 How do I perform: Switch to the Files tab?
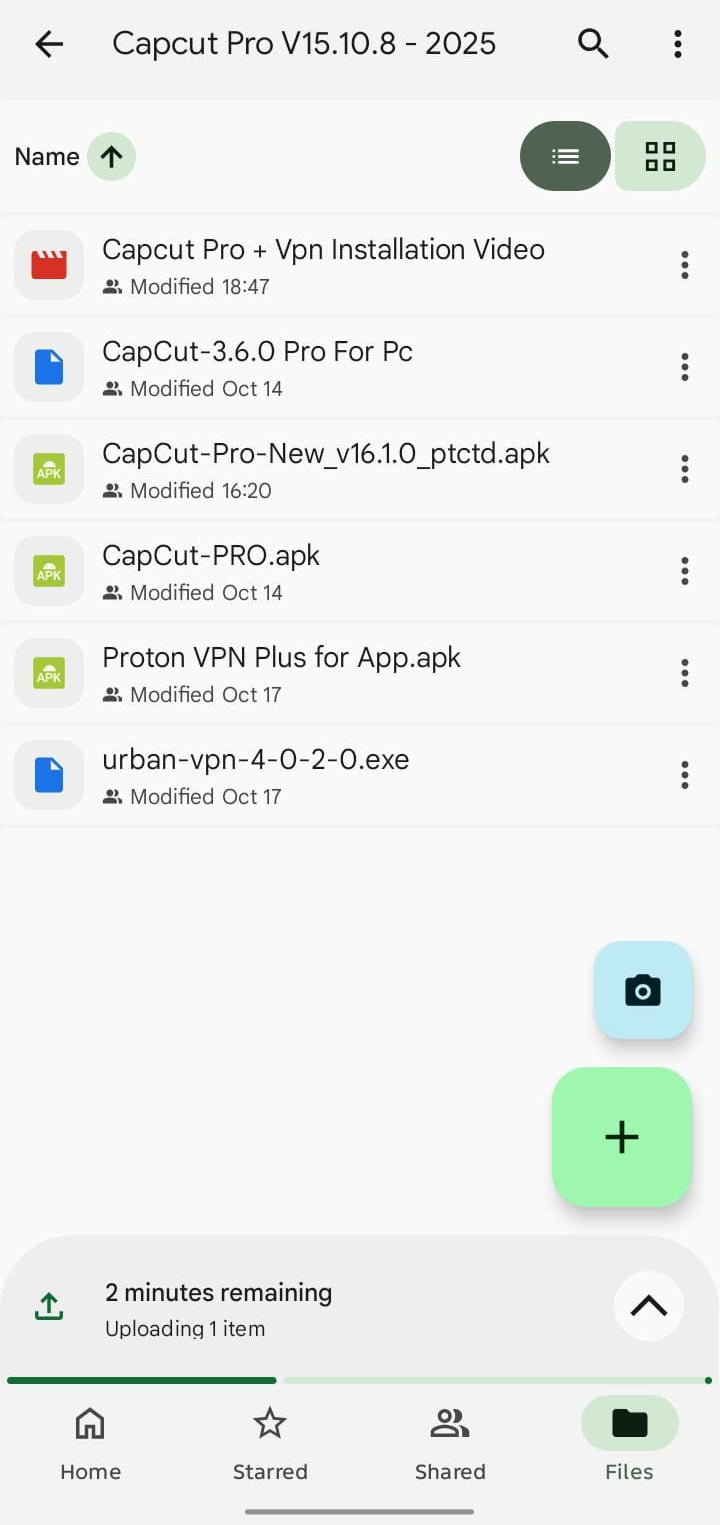coord(629,1442)
